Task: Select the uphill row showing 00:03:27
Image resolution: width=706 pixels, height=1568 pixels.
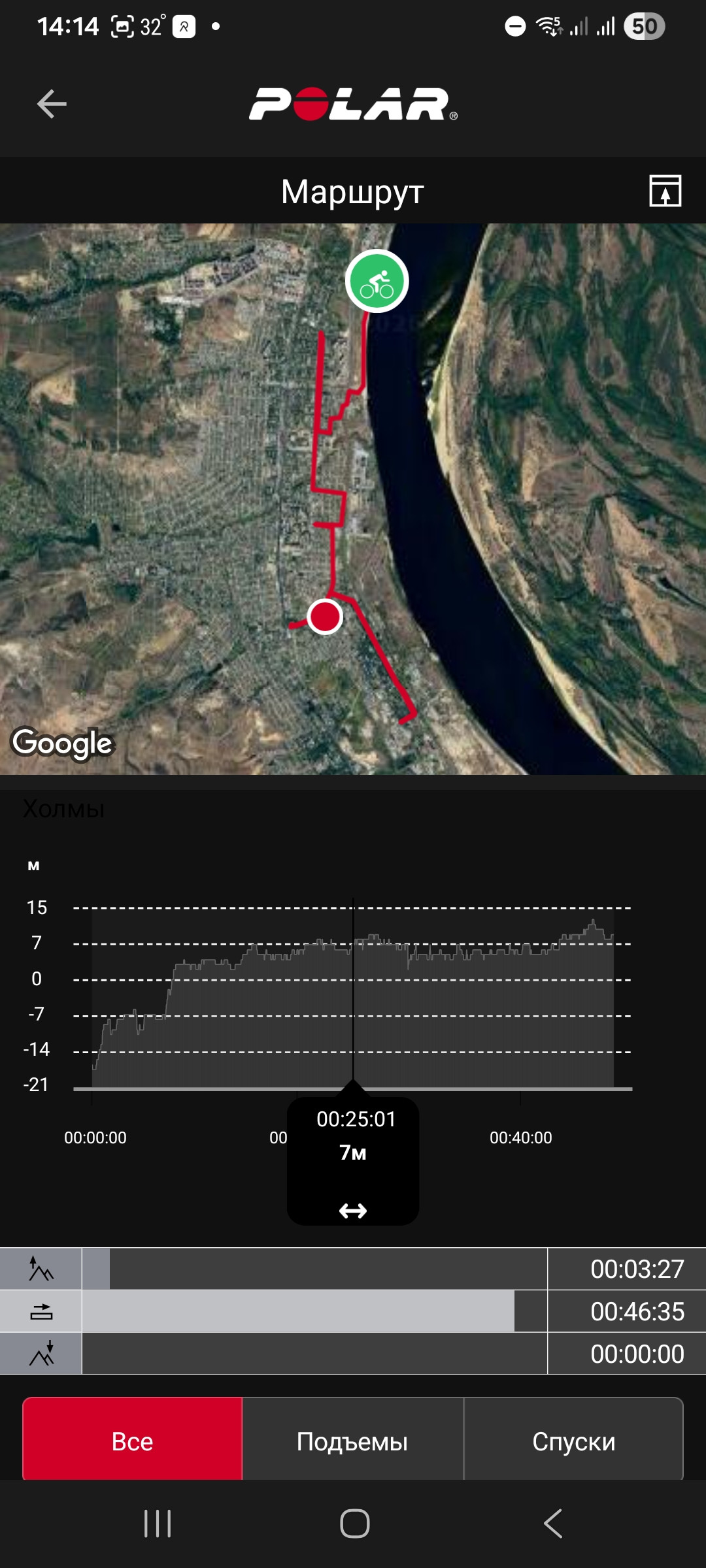Action: coord(353,1269)
